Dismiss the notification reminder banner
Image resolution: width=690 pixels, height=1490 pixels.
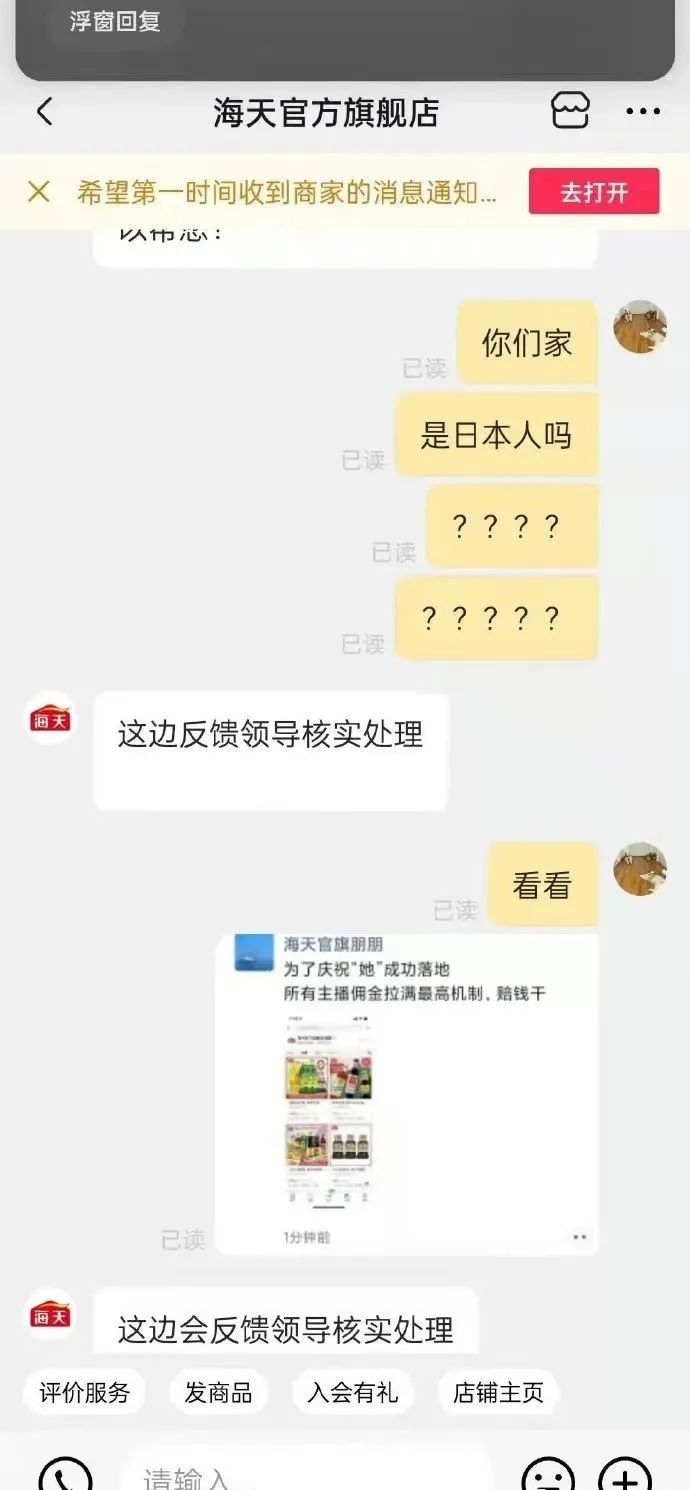click(39, 192)
